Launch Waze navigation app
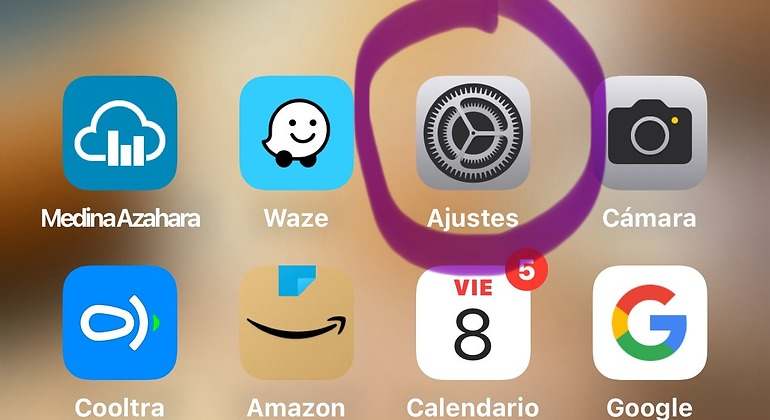 tap(296, 133)
